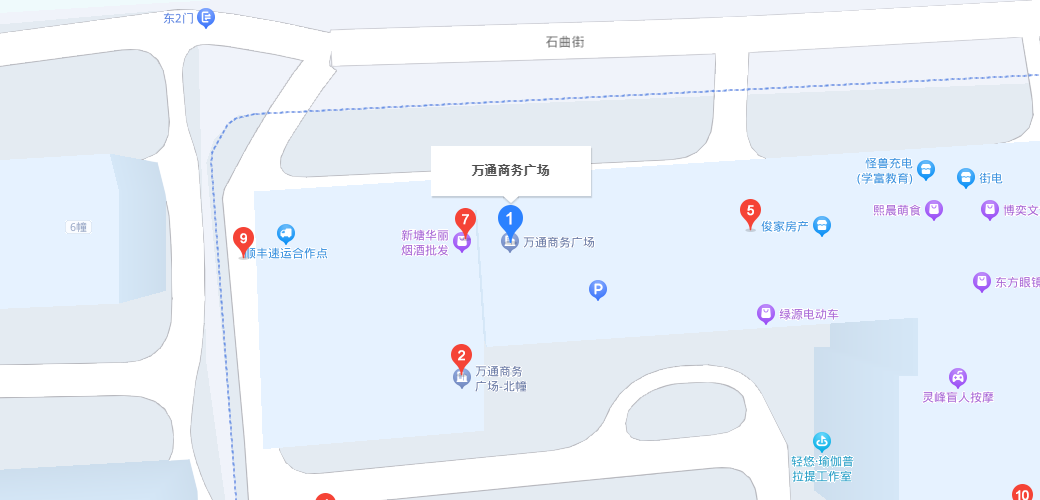Open the 东2门 entrance point
Screen dimensions: 1040x500
[x=206, y=17]
